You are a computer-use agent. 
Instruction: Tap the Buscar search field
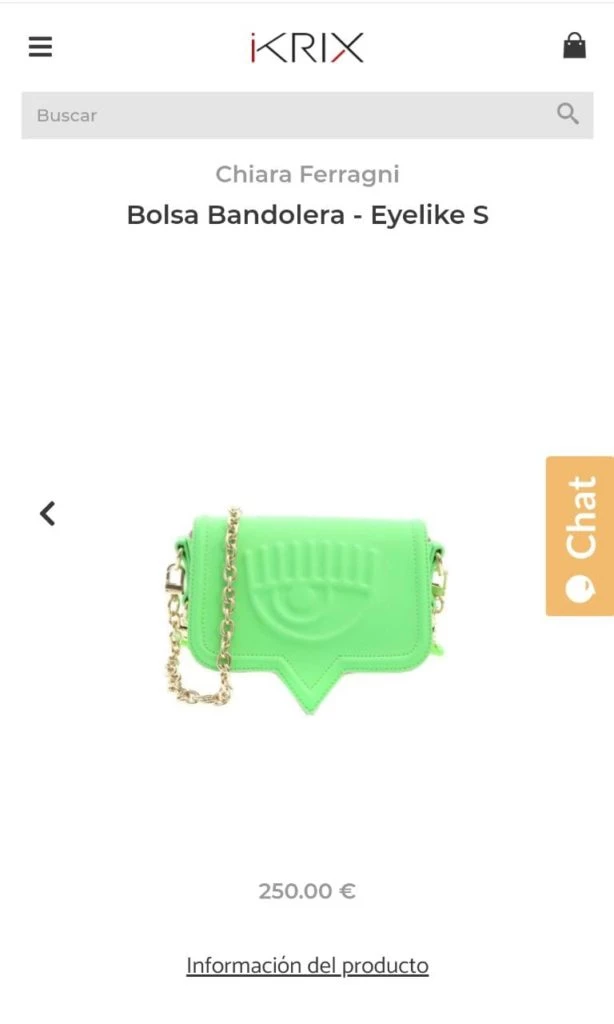[280, 115]
